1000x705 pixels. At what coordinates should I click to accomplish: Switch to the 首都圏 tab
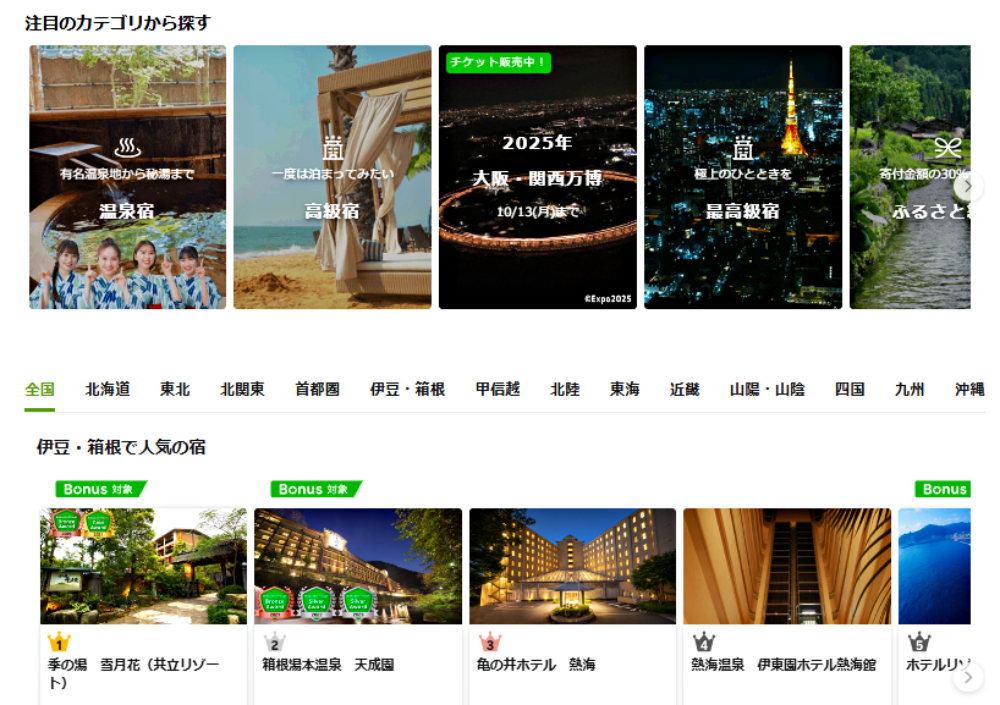317,390
